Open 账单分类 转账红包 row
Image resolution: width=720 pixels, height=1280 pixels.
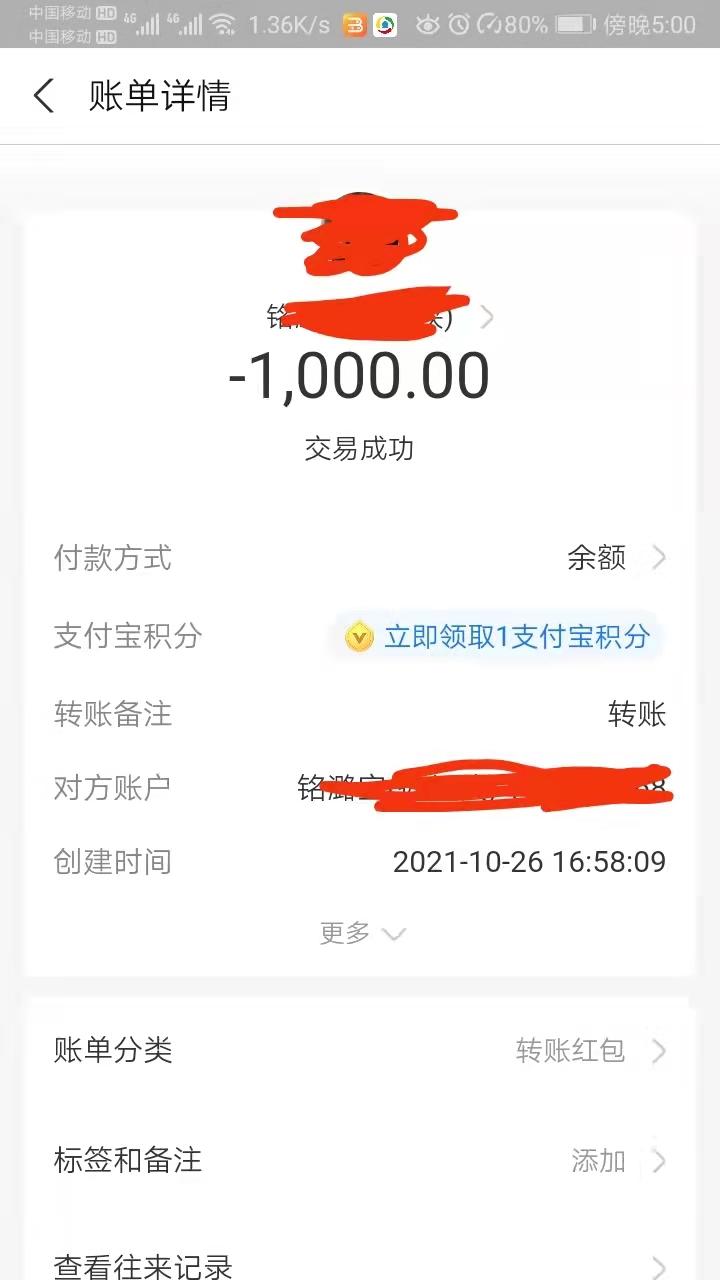click(x=360, y=1050)
